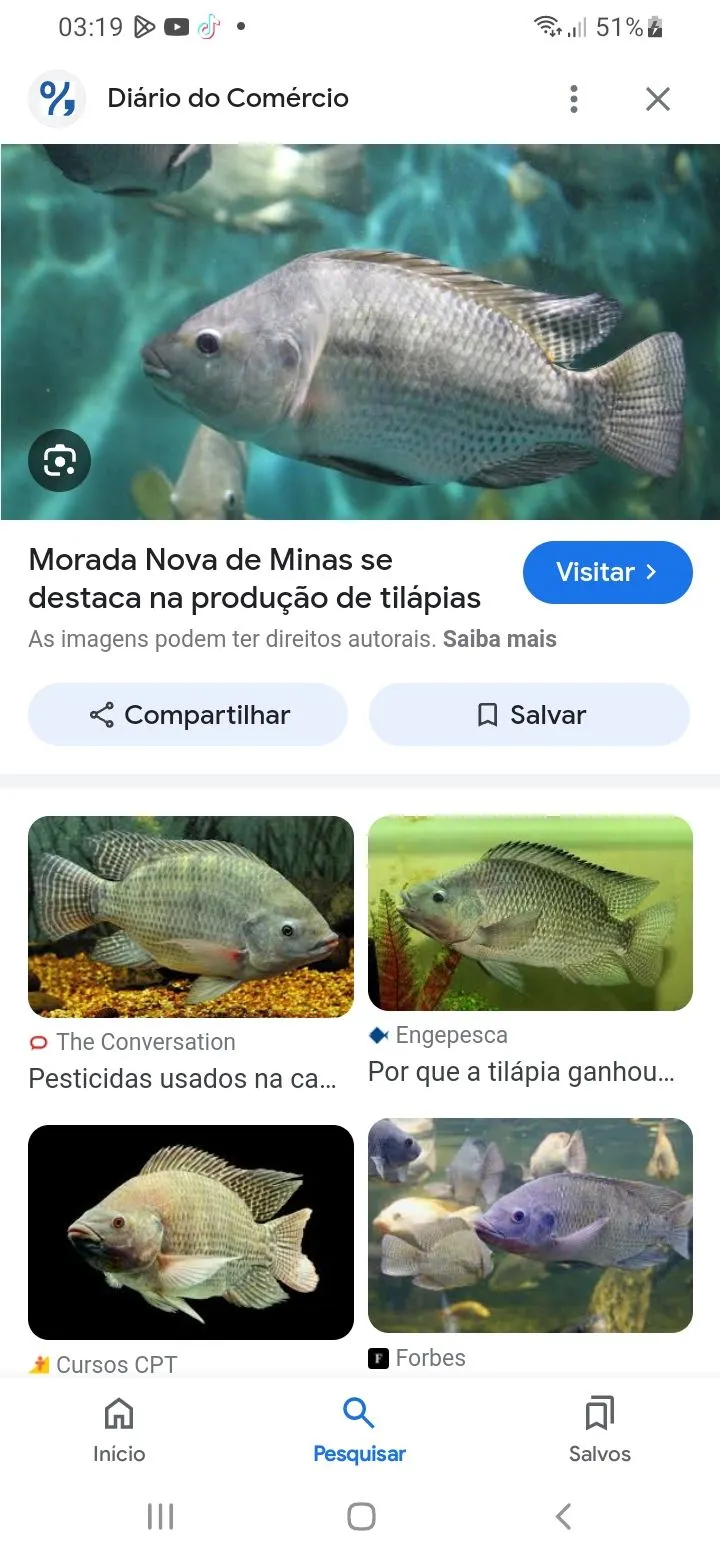
Task: Switch to the Pesquisar tab
Action: (x=359, y=1431)
